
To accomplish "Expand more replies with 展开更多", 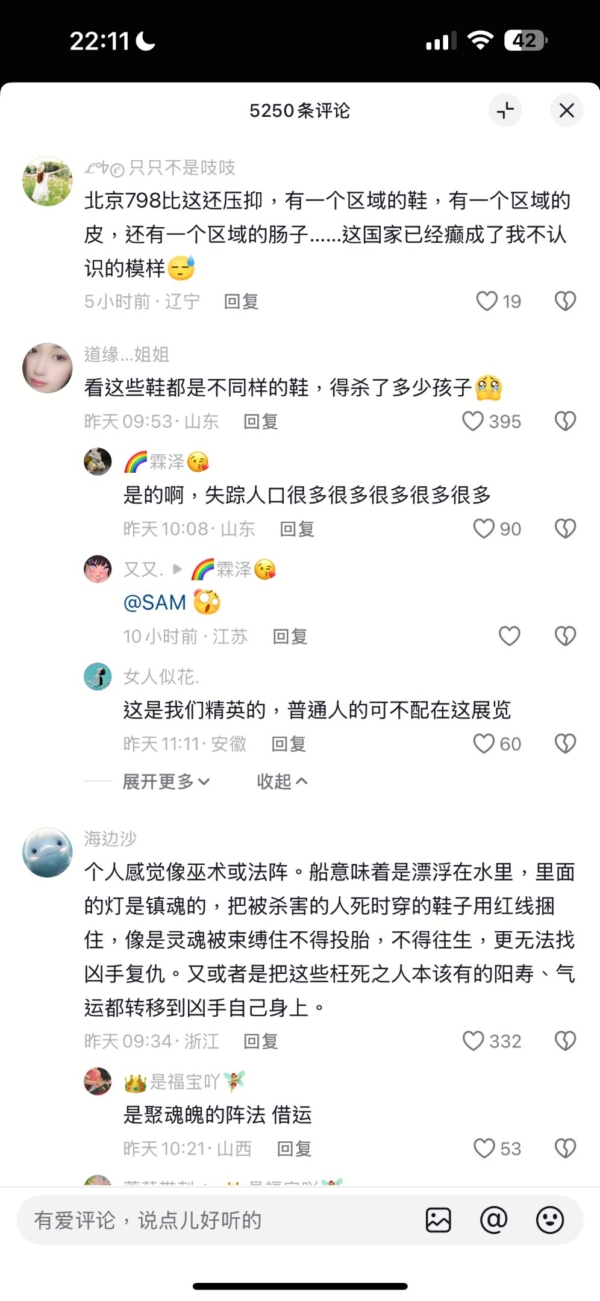I will tap(166, 781).
